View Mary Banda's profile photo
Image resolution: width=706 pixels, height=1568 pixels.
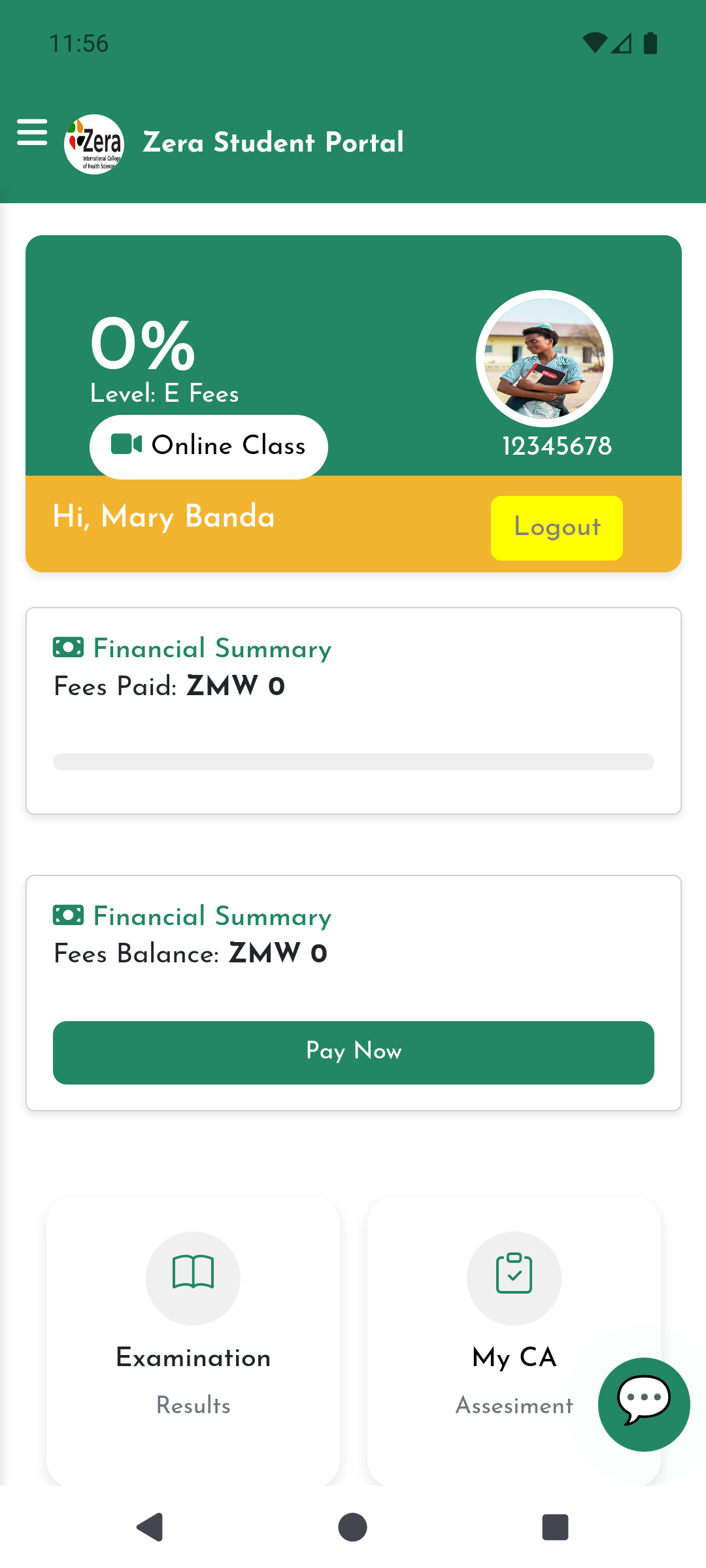pyautogui.click(x=544, y=359)
